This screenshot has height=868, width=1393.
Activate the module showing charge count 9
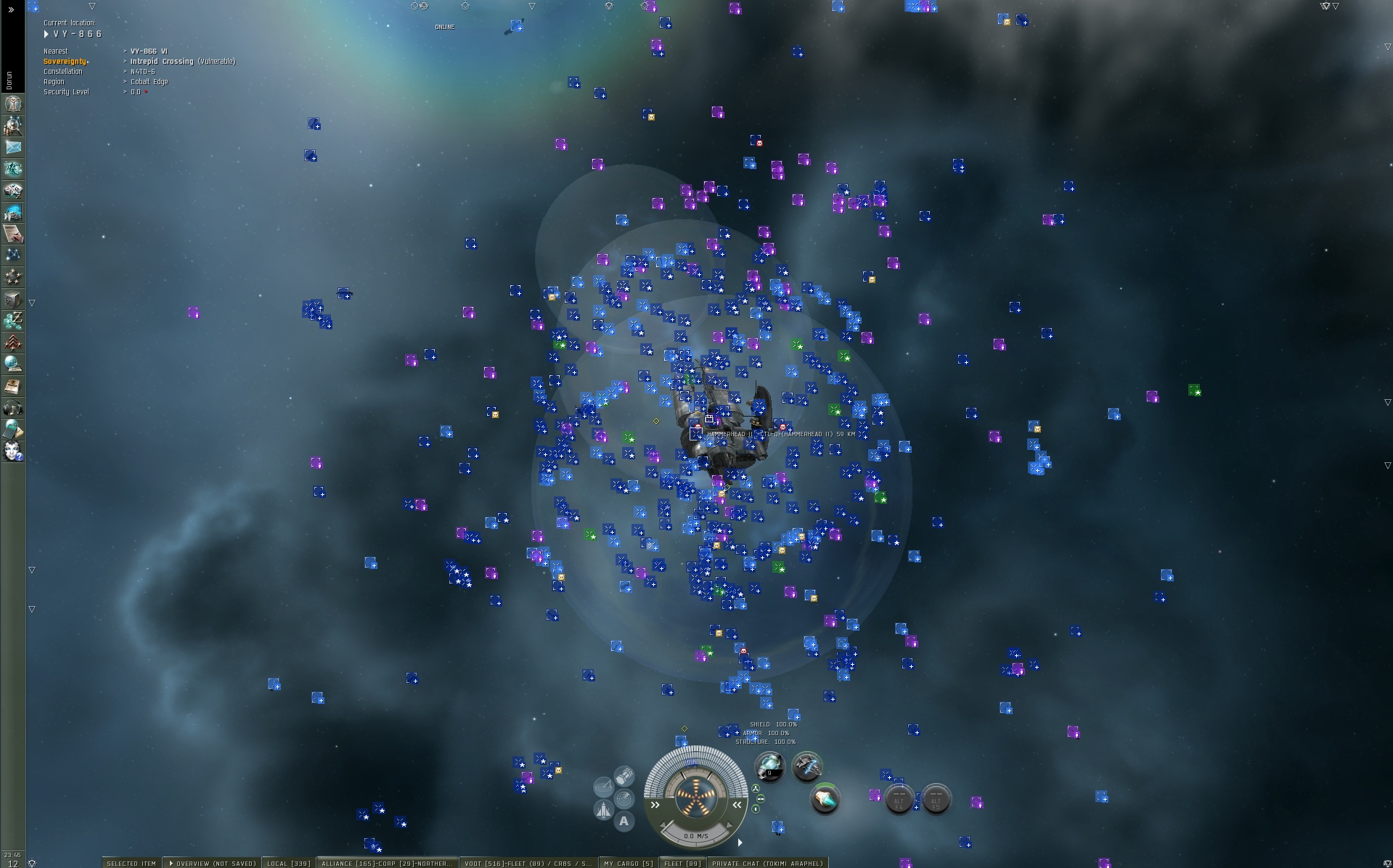coord(769,766)
